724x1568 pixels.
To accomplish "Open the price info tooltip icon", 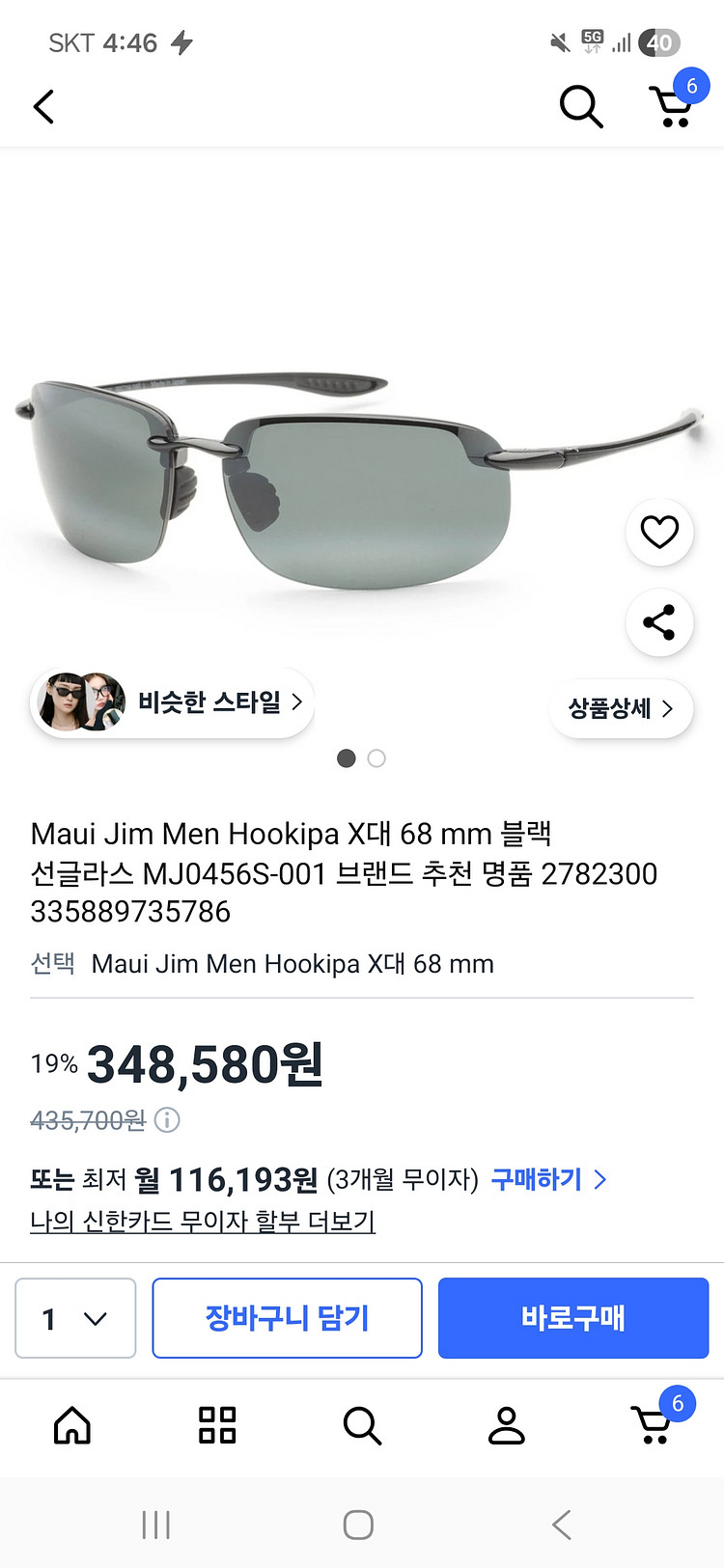I will coord(169,1120).
